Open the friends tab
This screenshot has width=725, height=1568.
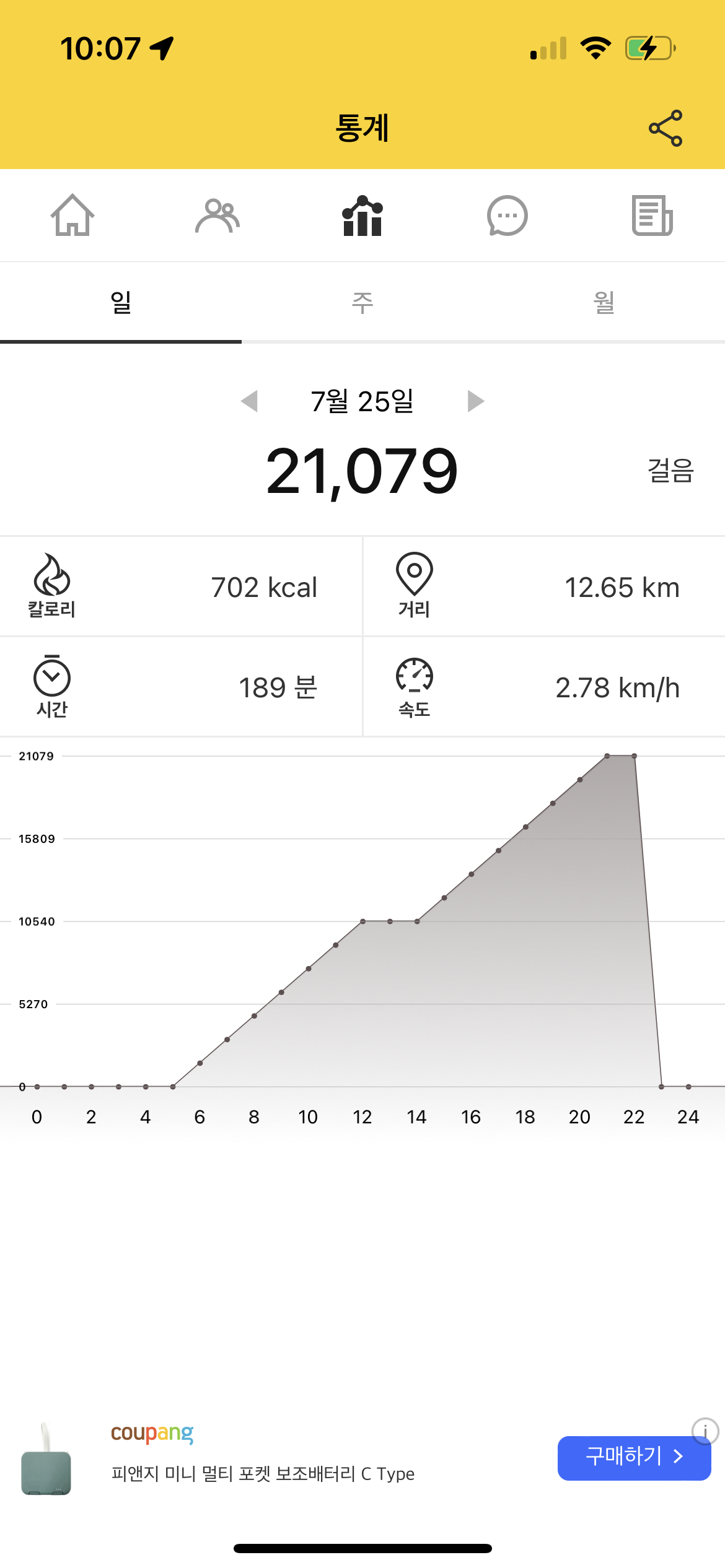[217, 216]
